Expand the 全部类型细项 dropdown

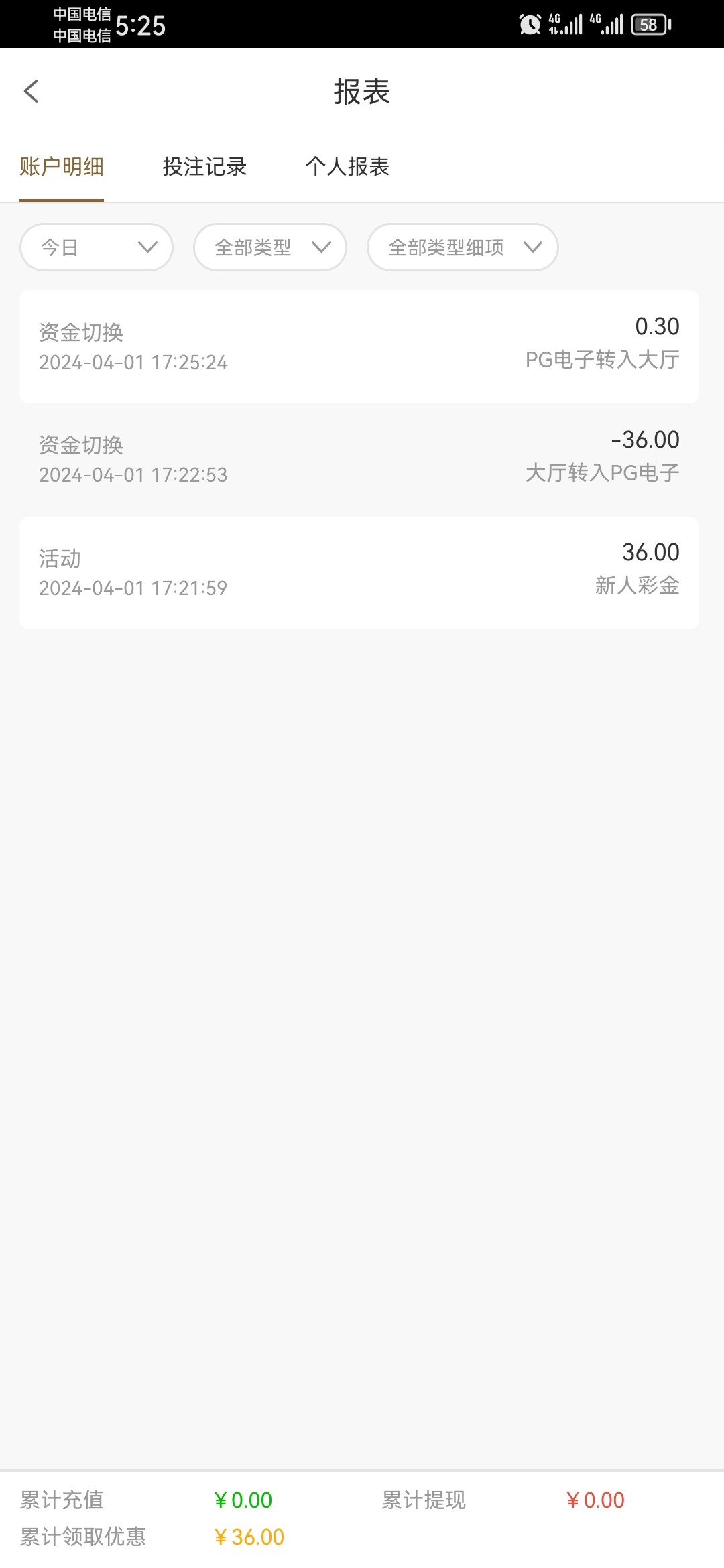click(463, 247)
